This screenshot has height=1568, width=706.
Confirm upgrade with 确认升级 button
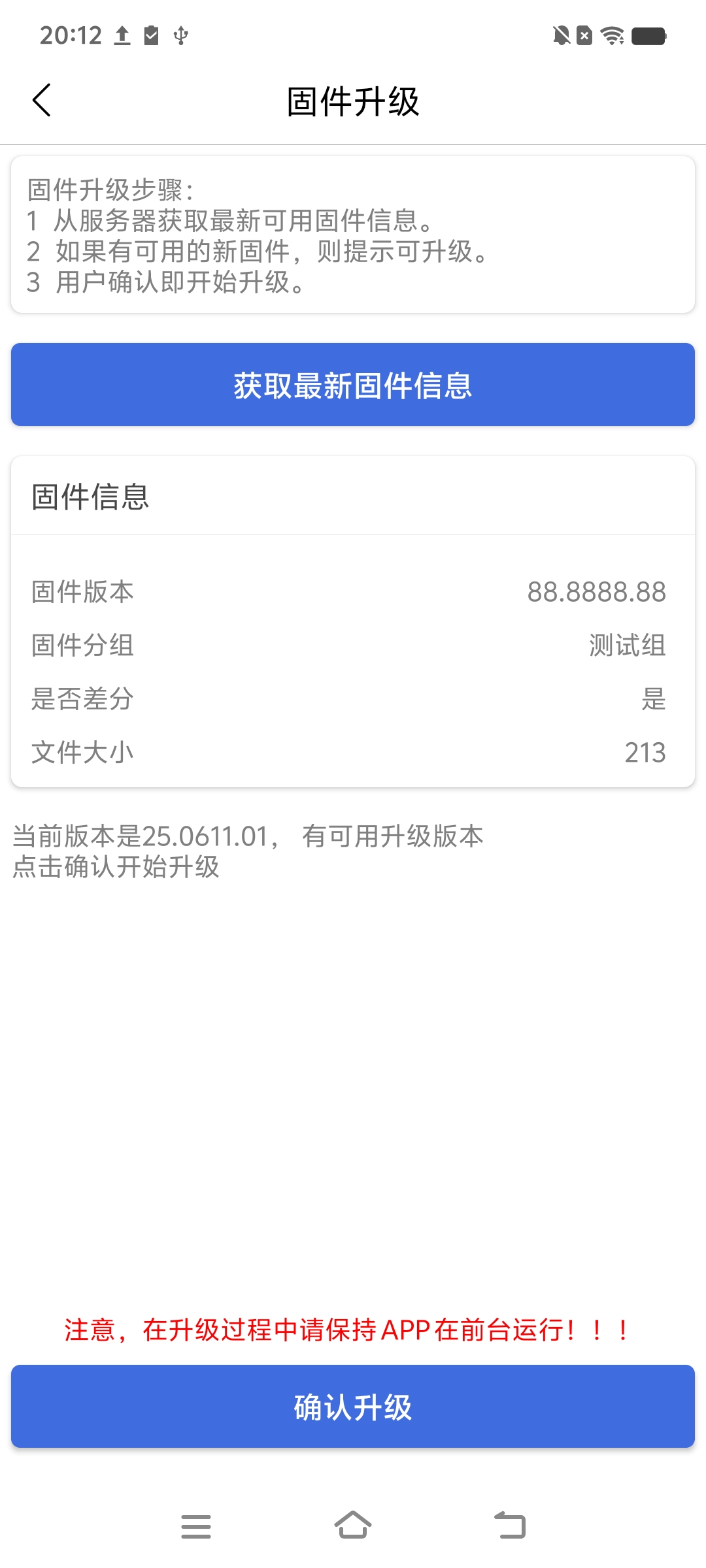click(x=353, y=1407)
